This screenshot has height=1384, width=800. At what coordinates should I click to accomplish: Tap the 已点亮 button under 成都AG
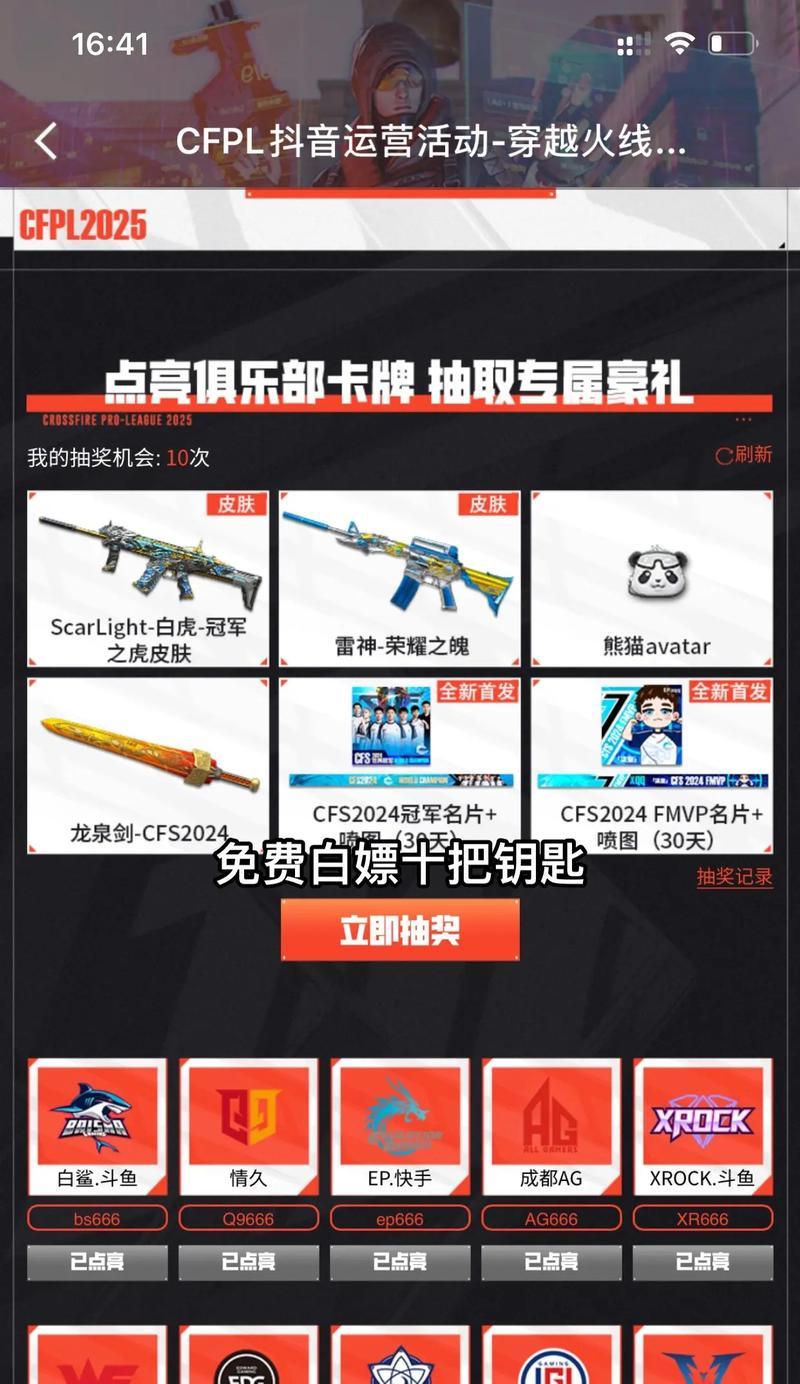(x=551, y=1262)
